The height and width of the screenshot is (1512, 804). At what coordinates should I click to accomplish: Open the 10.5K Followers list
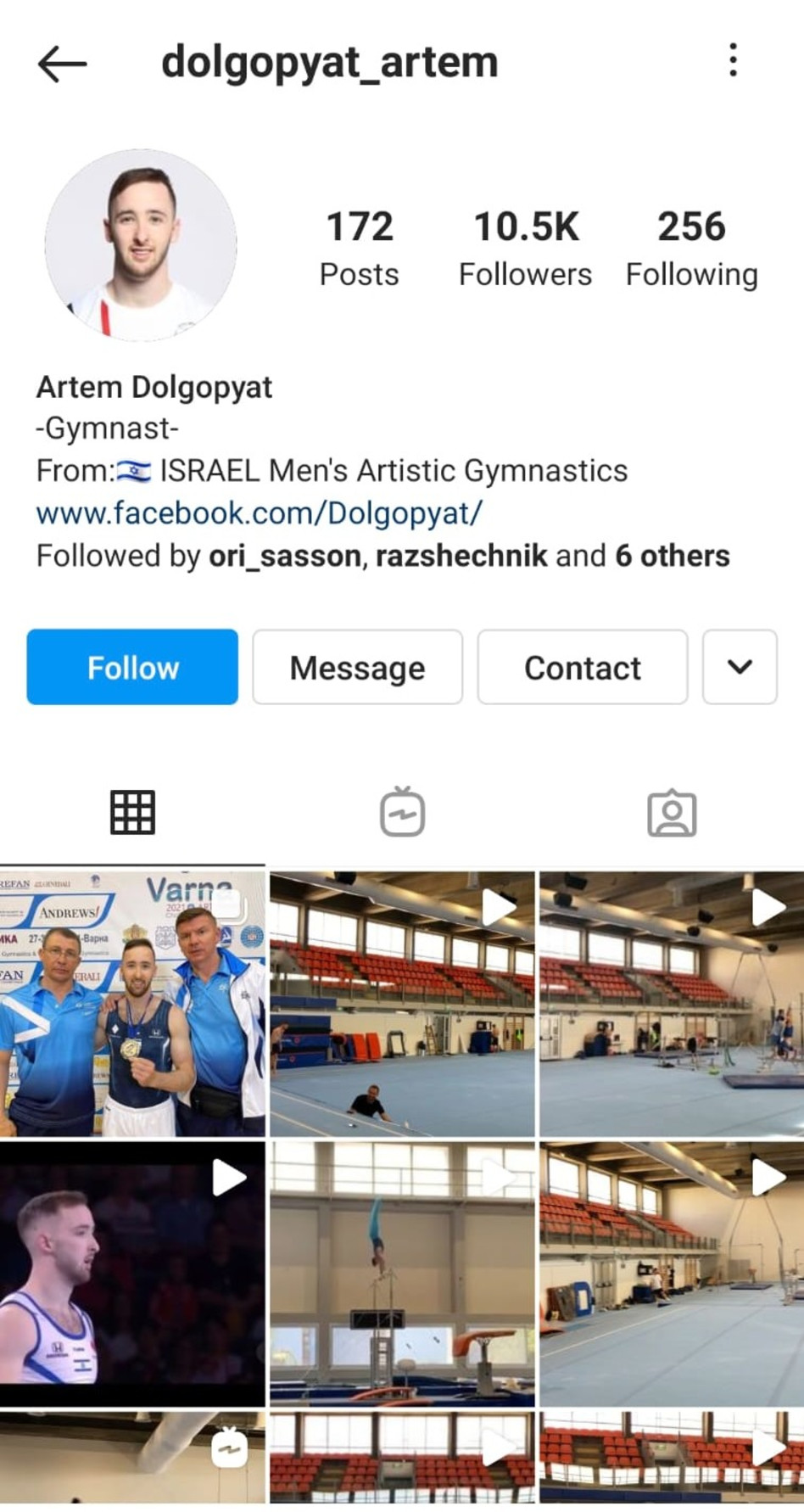[x=525, y=249]
